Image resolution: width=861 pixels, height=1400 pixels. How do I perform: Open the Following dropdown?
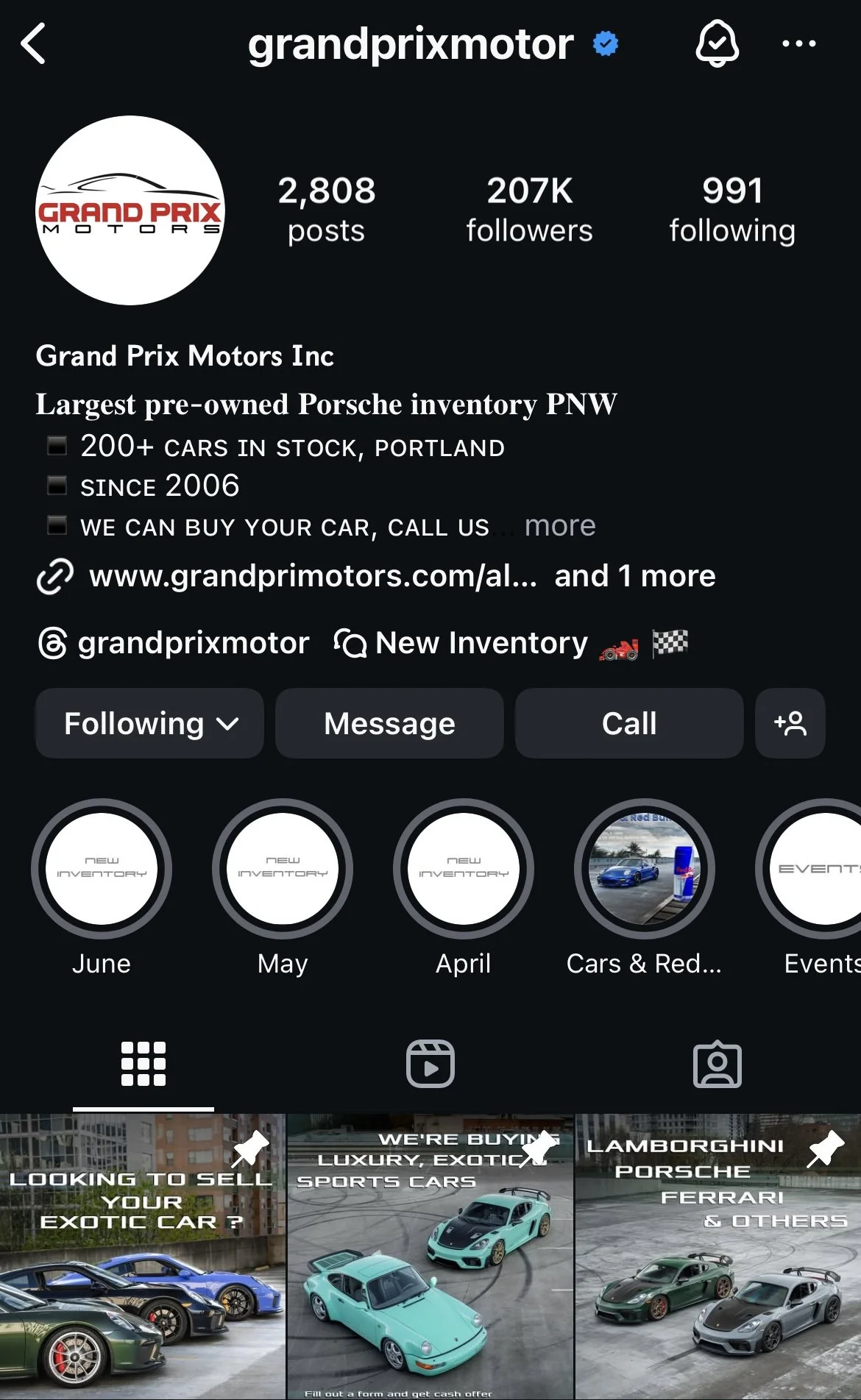(x=150, y=723)
